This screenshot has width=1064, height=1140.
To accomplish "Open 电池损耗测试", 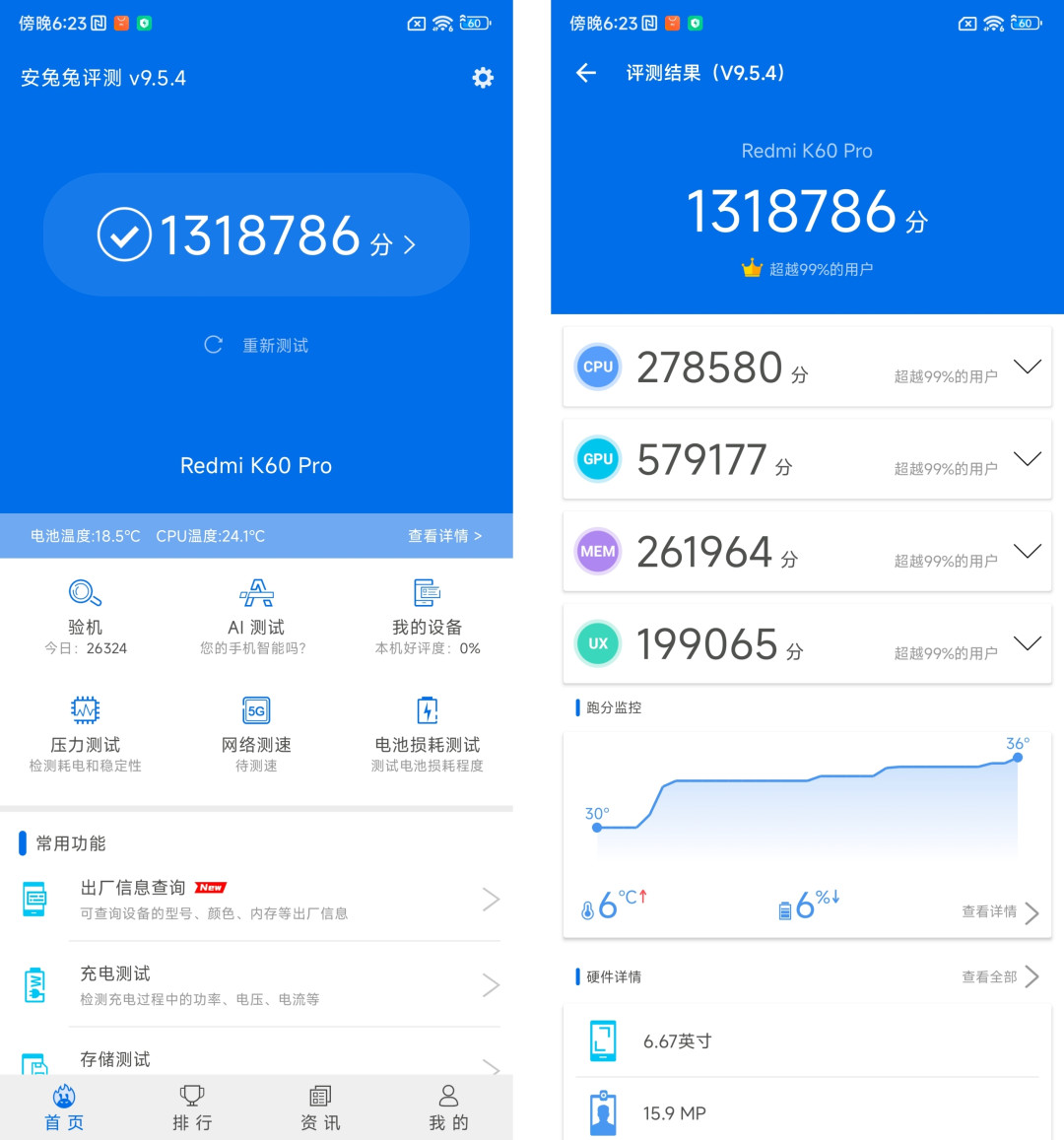I will coord(427,734).
